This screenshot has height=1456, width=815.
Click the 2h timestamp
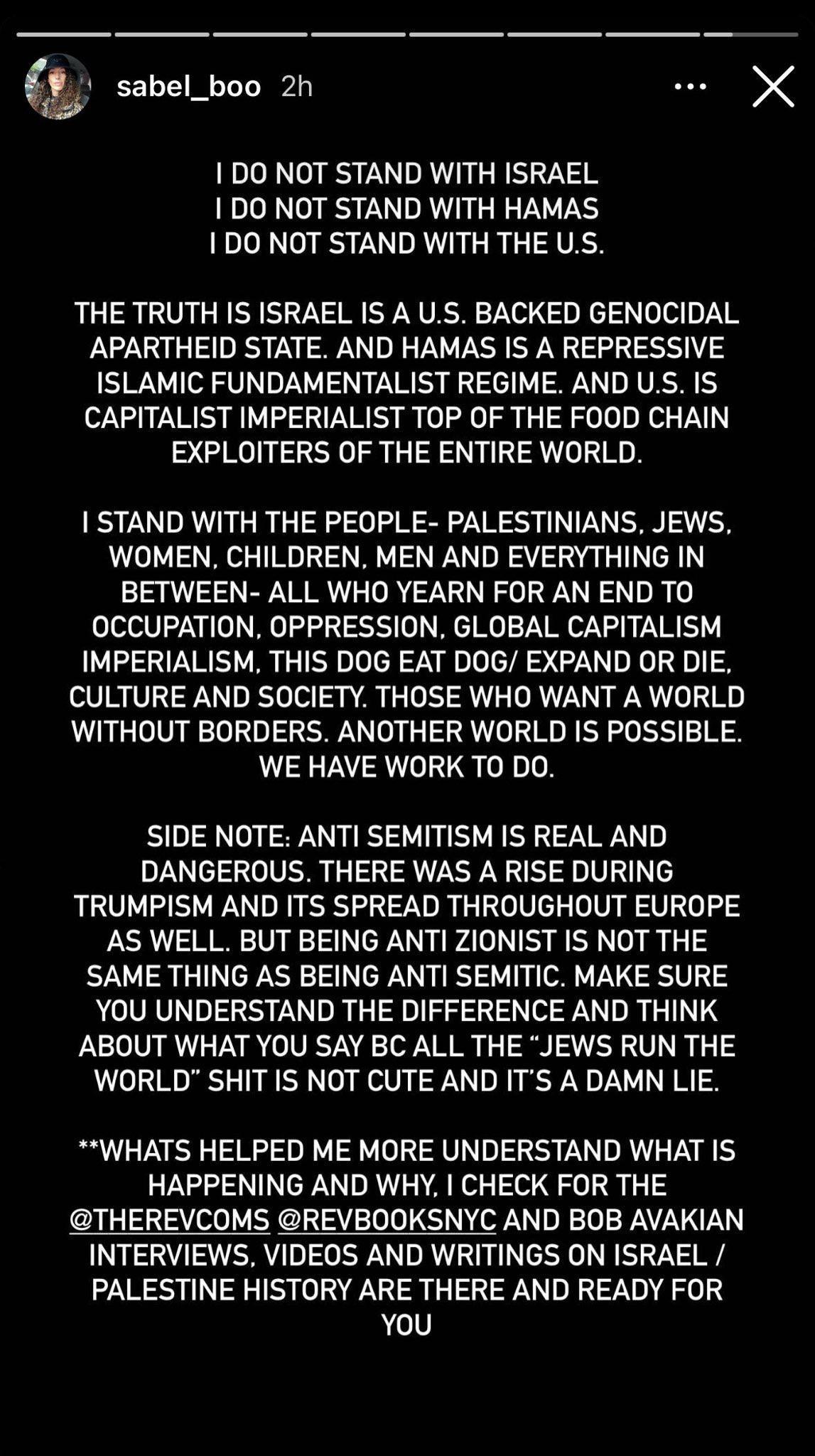(x=298, y=87)
